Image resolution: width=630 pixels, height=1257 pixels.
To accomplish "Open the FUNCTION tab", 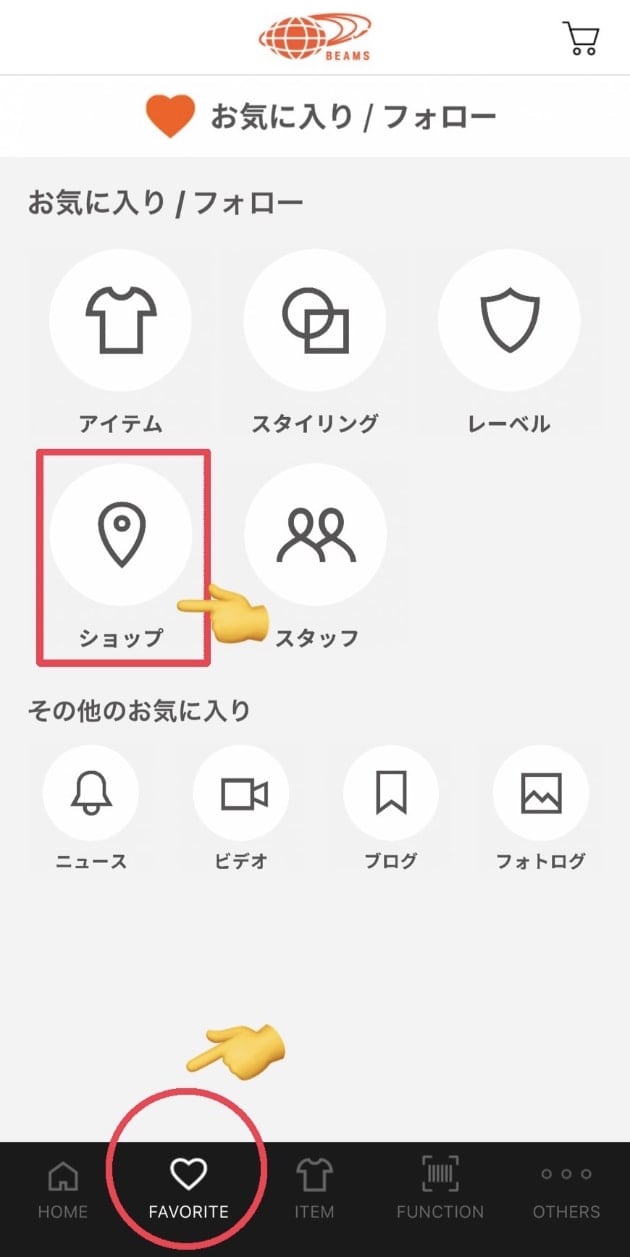I will (x=440, y=1190).
